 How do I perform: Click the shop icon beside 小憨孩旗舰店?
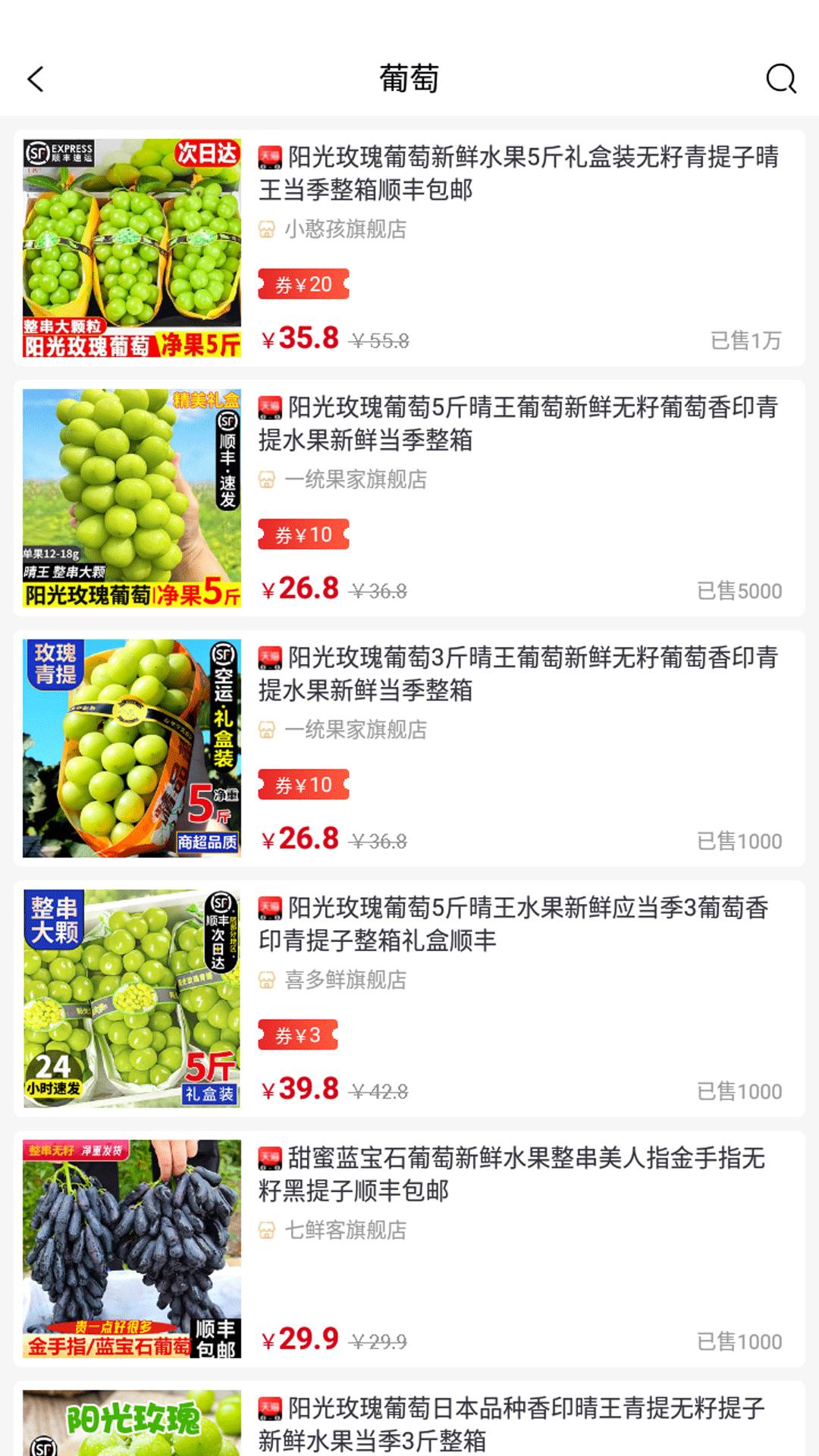coord(266,231)
